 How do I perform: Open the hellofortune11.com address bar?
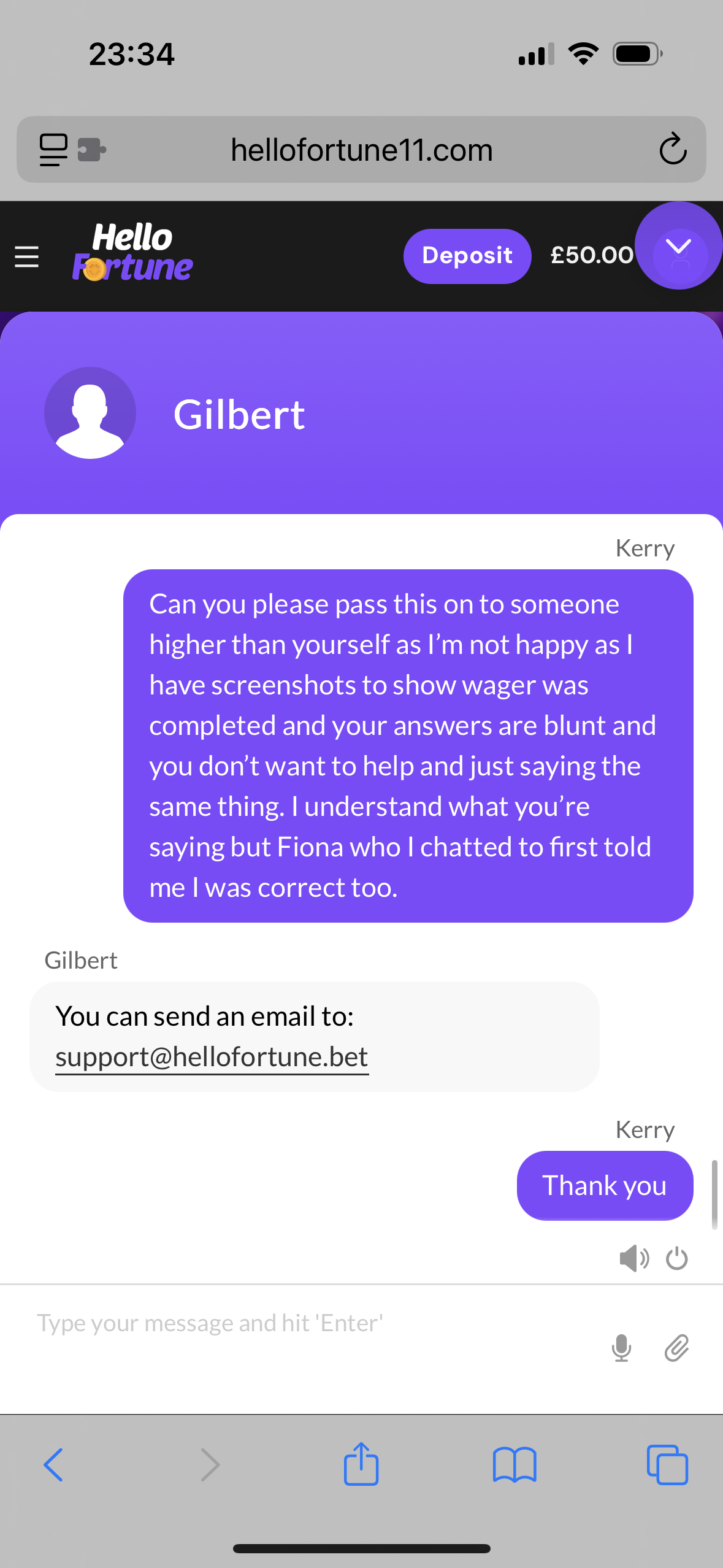(362, 150)
